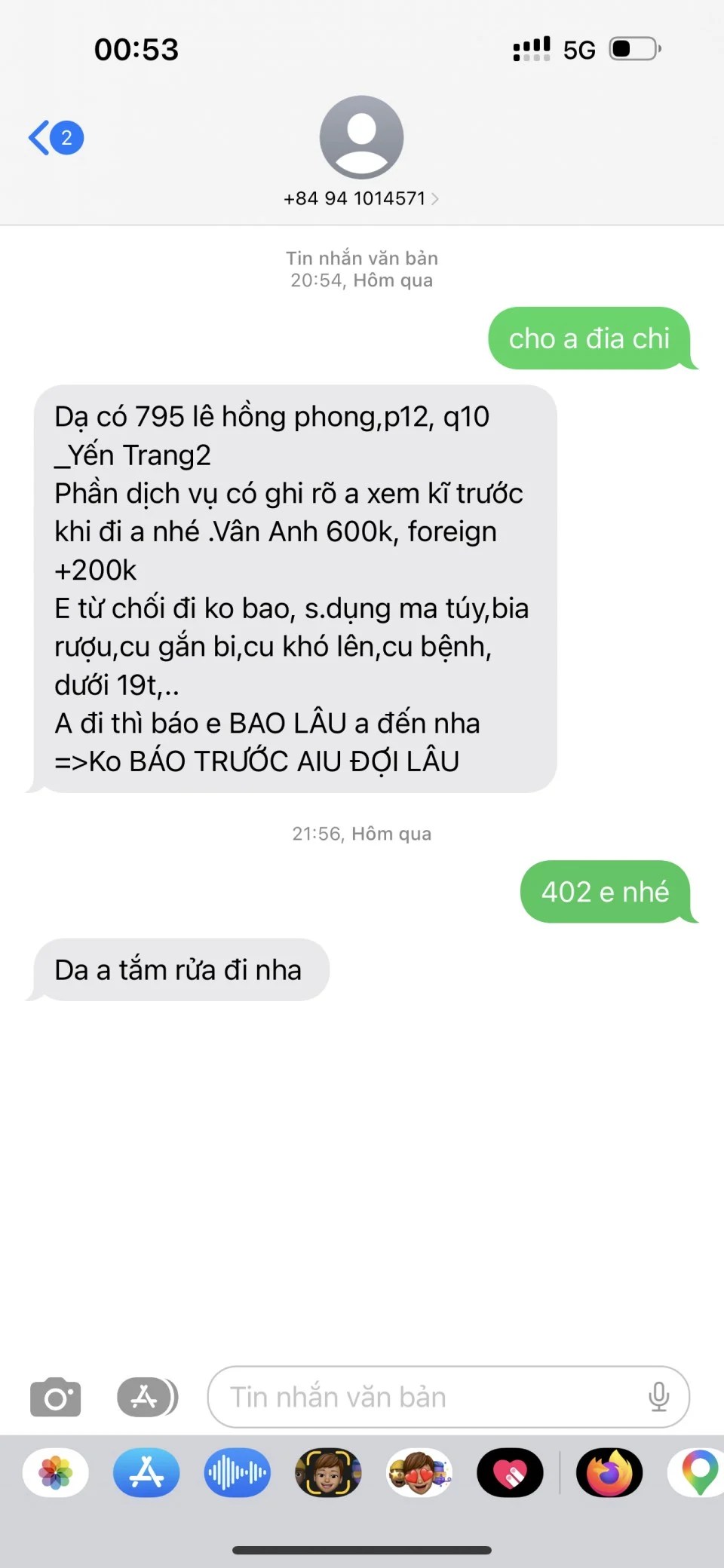
Task: Record a voice message with the microphone
Action: [x=658, y=1397]
